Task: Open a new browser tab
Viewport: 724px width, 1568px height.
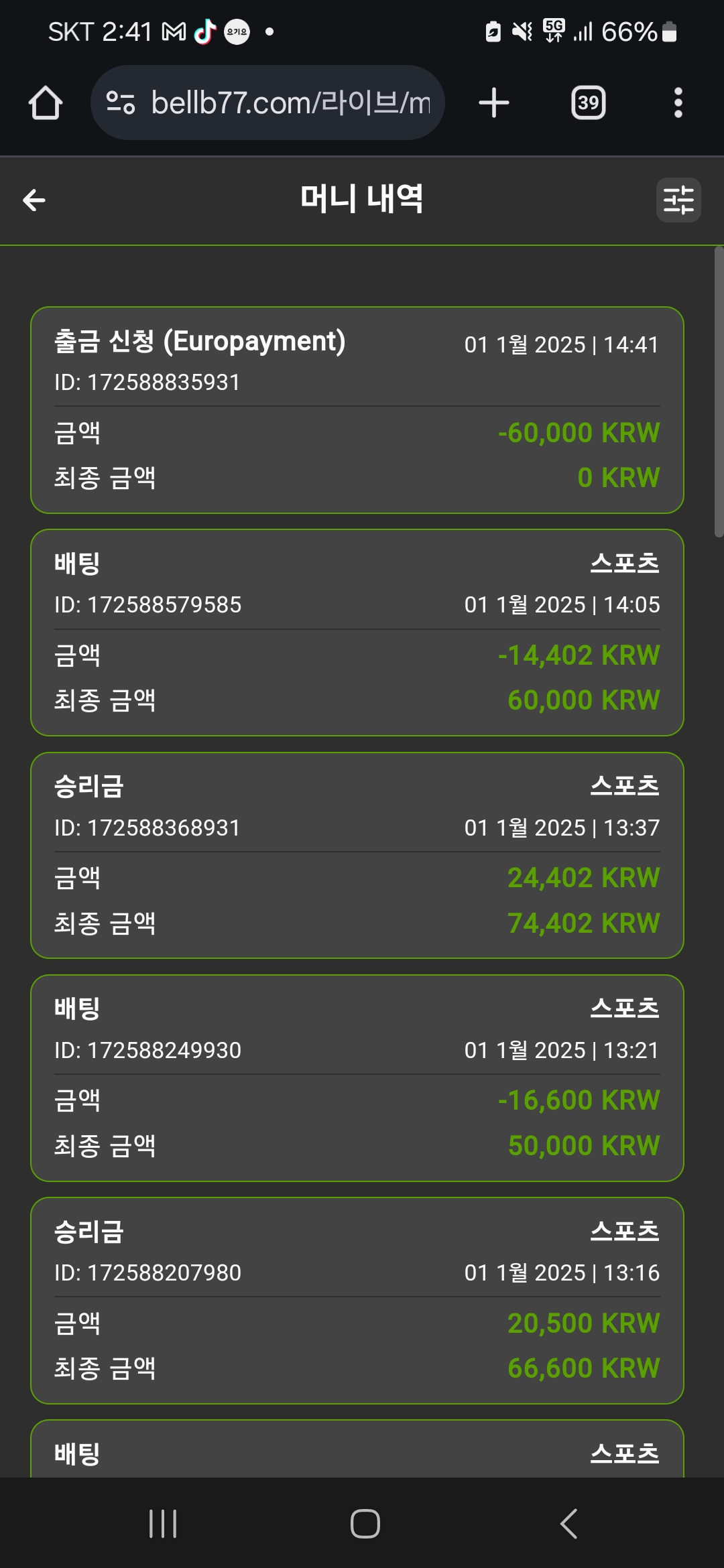Action: pyautogui.click(x=494, y=103)
